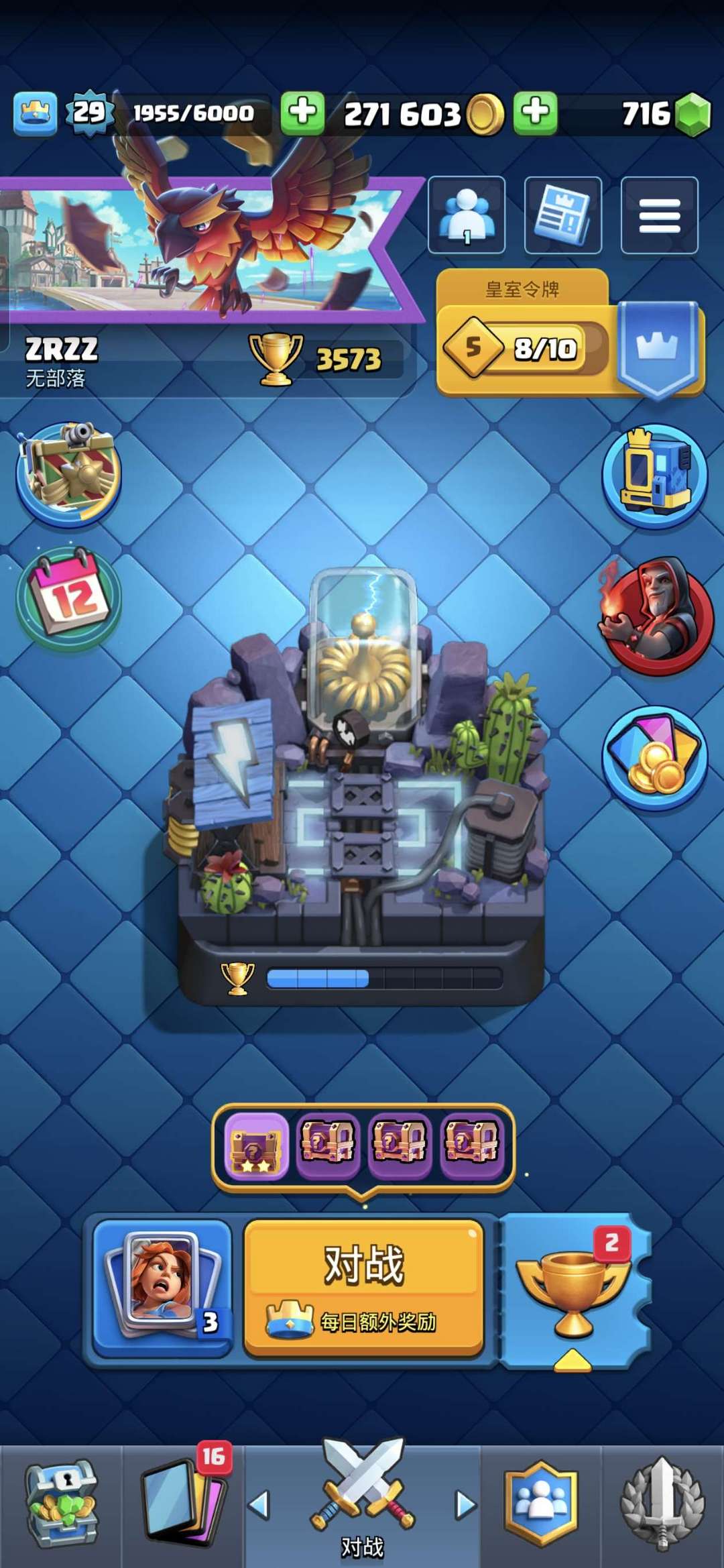Switch to the sword laurel tab

point(662,1506)
